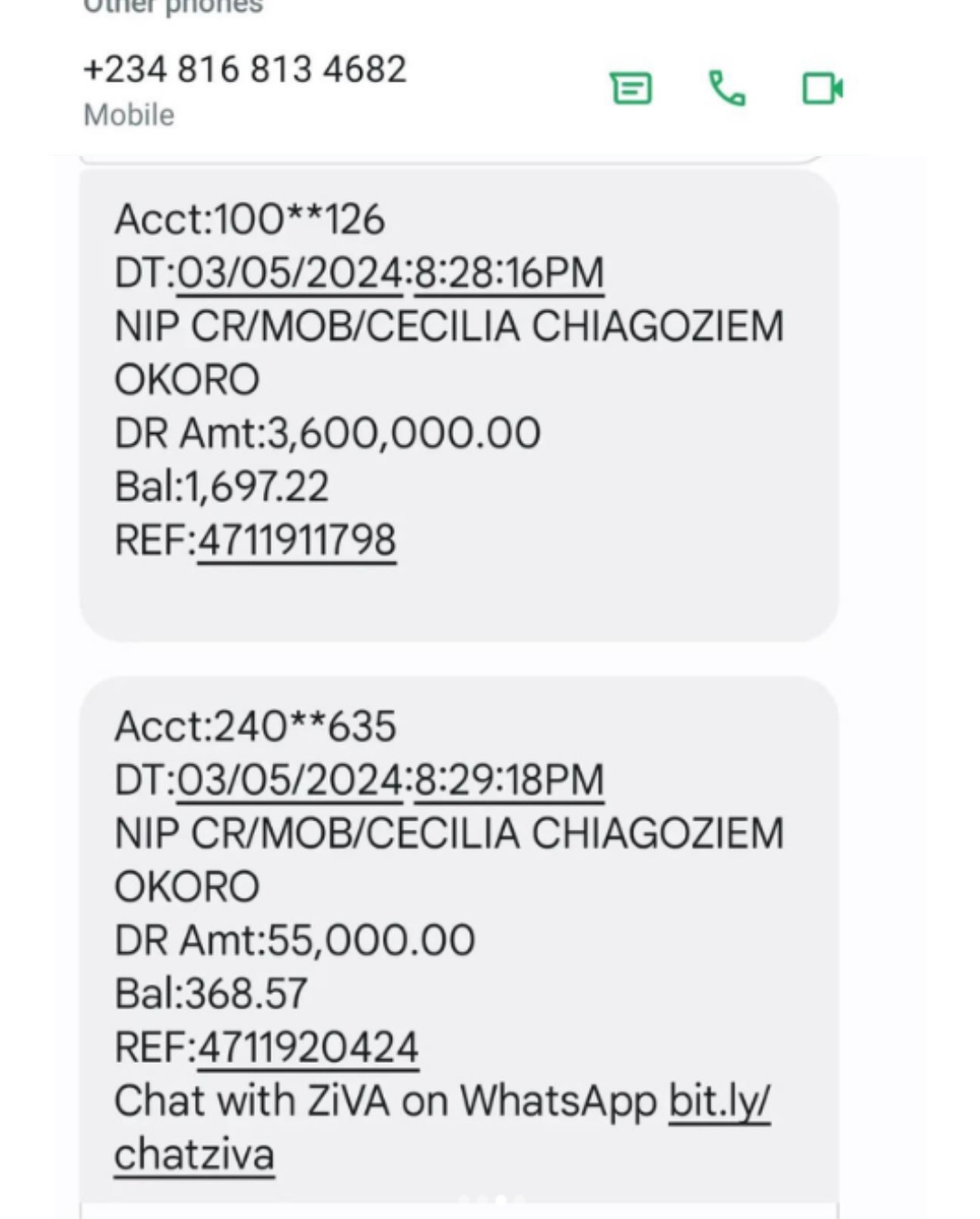
Task: Tap the reference number 4711920424
Action: [x=308, y=1047]
